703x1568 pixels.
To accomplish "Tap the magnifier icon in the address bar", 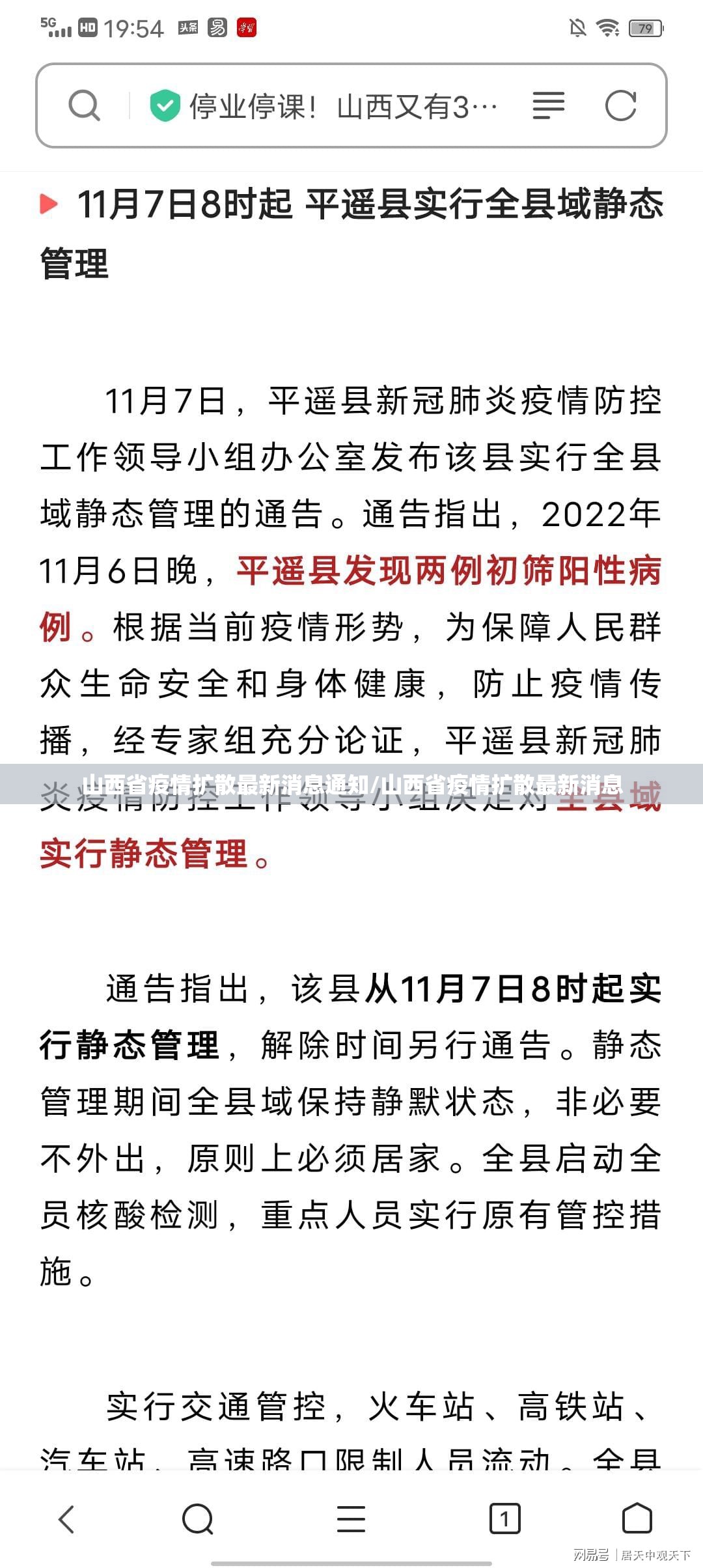I will point(84,105).
